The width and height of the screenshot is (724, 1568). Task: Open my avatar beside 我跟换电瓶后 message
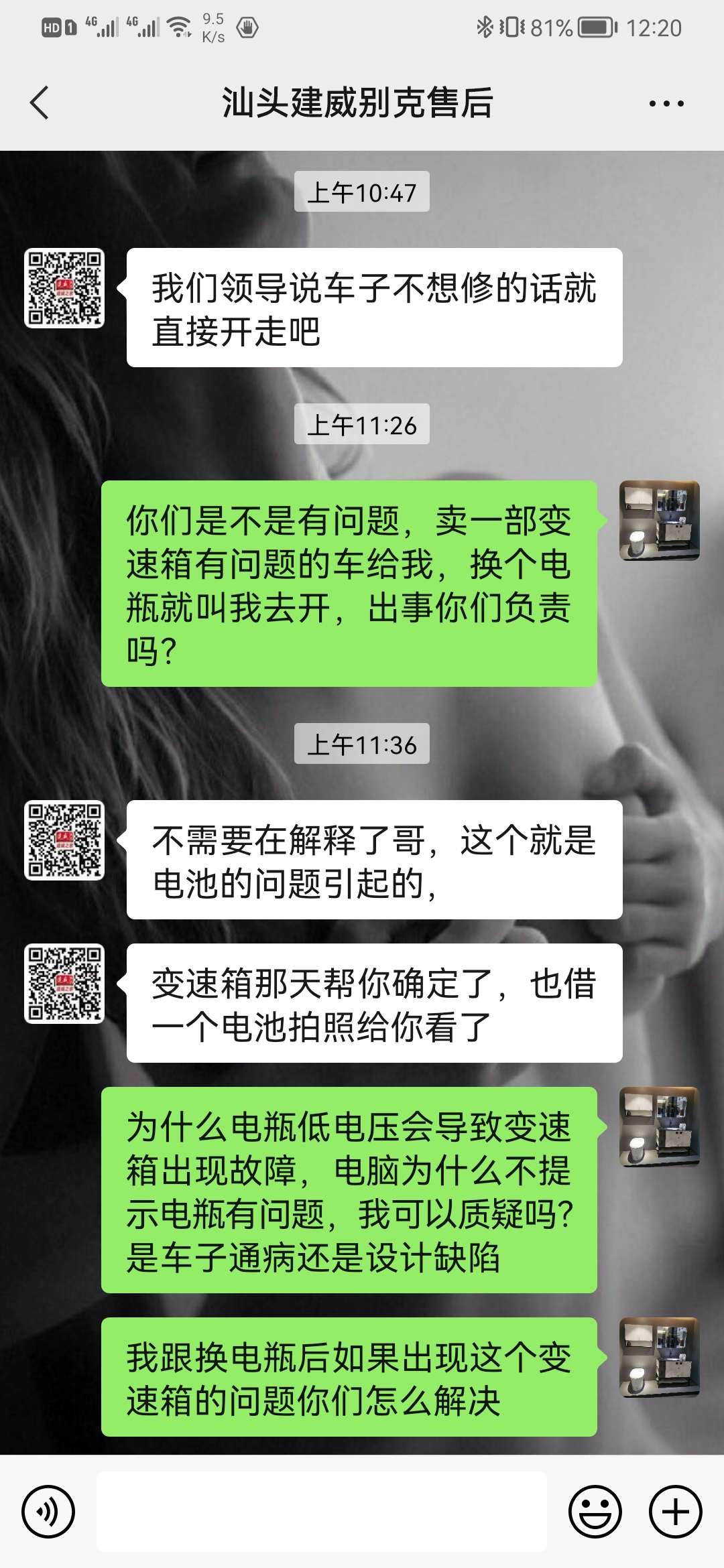coord(660,1358)
